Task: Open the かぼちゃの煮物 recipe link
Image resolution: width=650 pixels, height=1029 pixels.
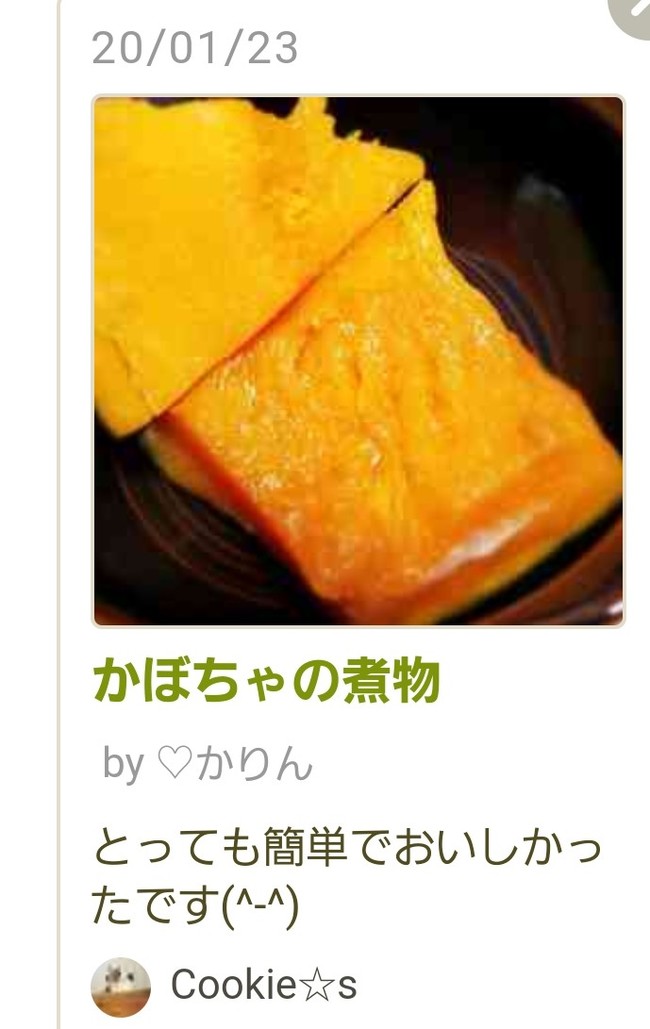Action: pos(267,683)
